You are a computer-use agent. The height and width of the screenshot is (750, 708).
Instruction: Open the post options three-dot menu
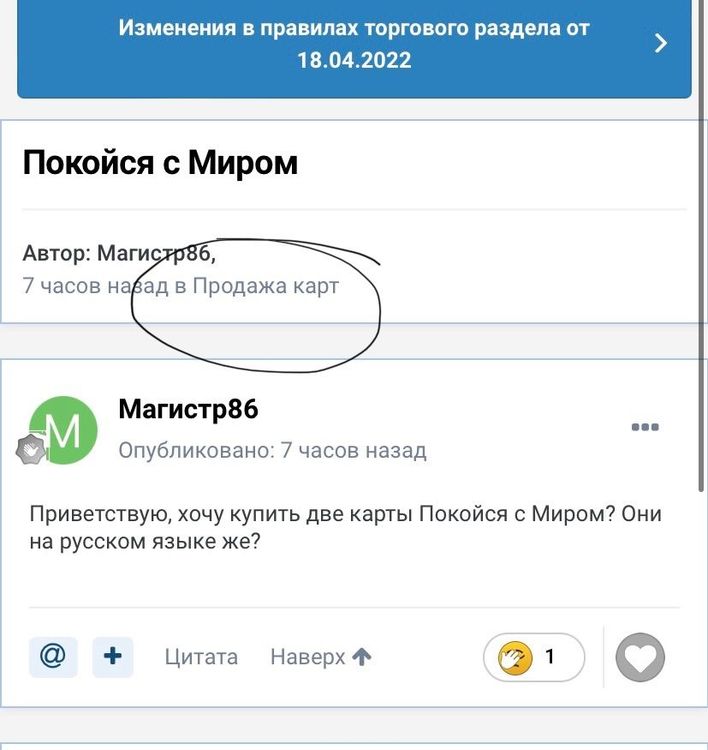point(645,427)
